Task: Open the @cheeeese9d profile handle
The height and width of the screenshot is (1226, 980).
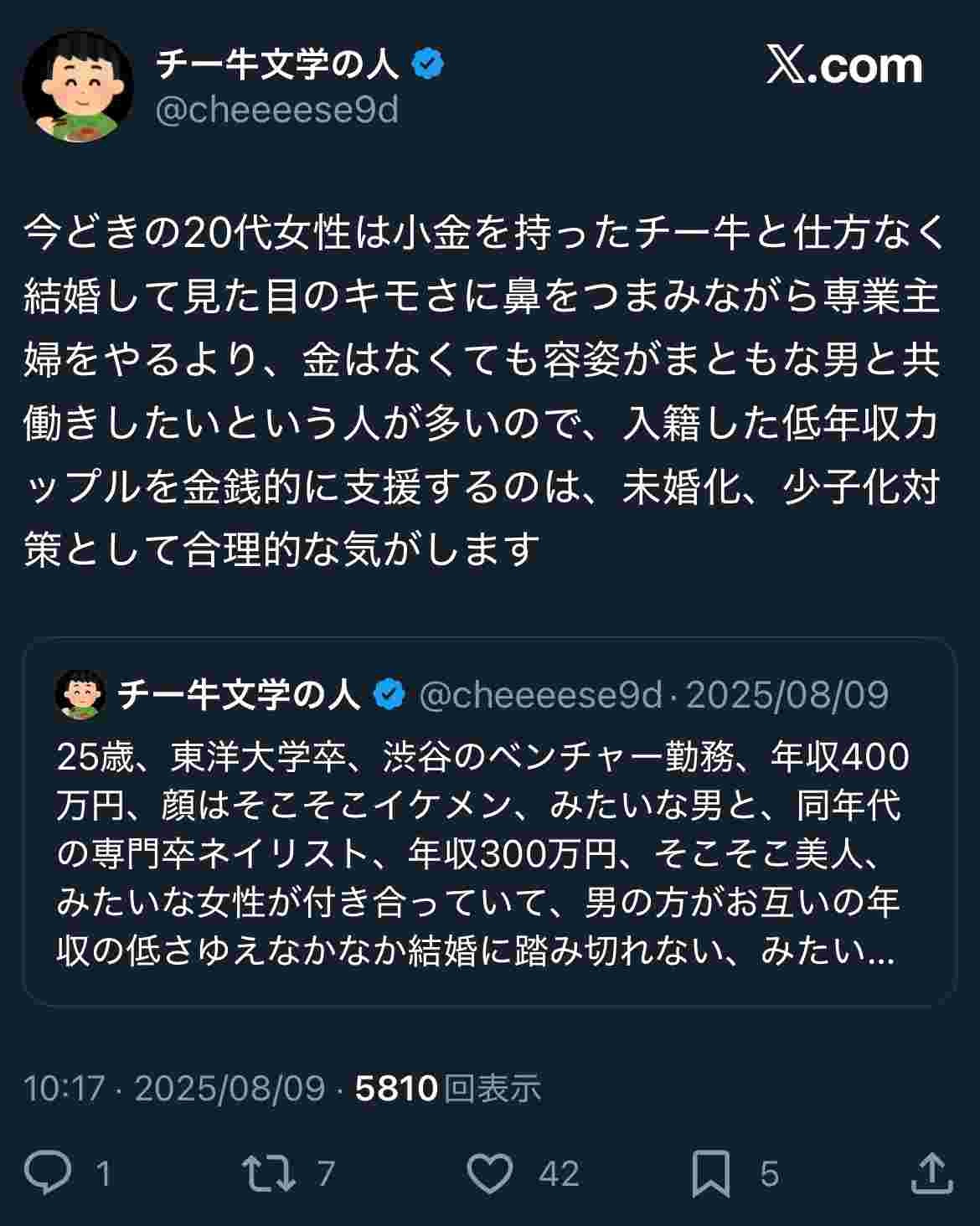Action: (277, 111)
